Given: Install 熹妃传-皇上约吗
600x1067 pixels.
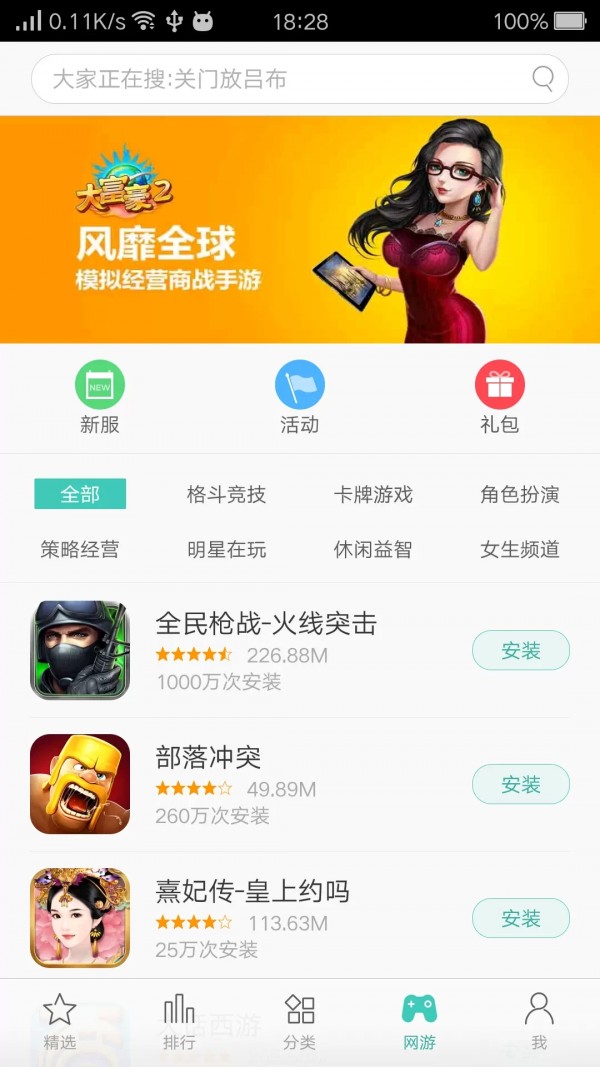Looking at the screenshot, I should point(521,918).
